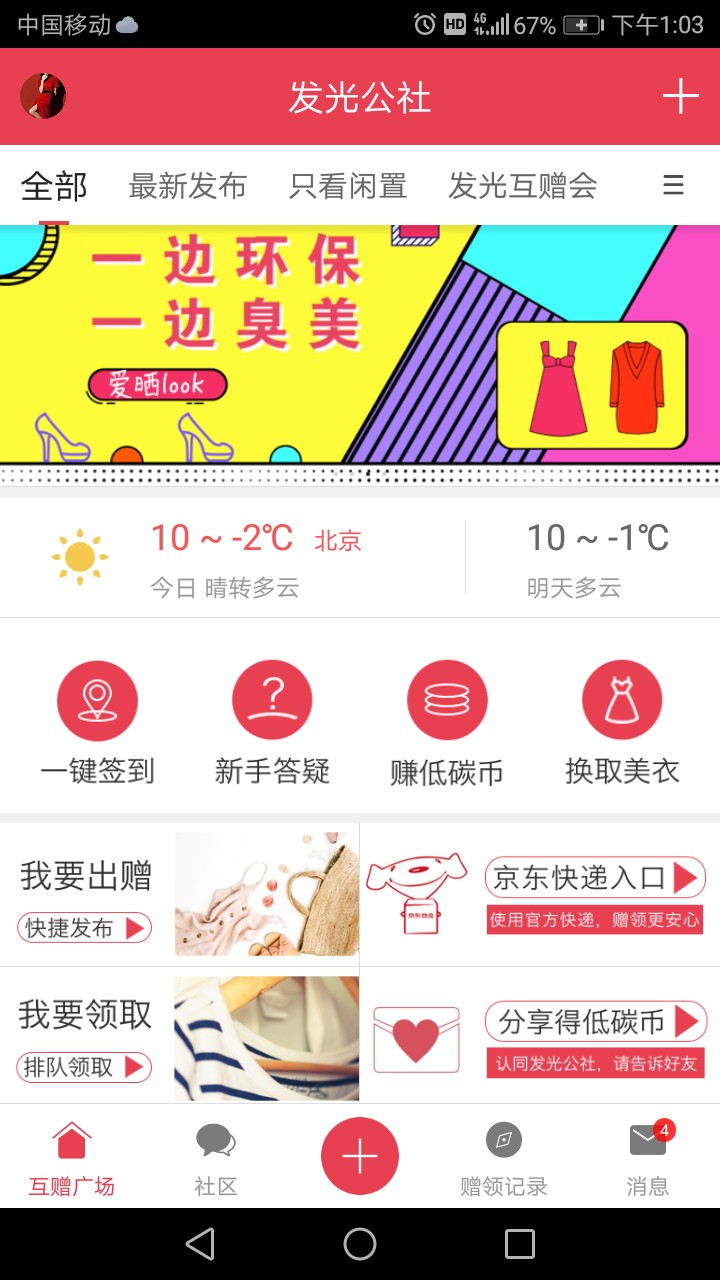
Task: Tap 排队领取 under 我要领取
Action: click(84, 1067)
